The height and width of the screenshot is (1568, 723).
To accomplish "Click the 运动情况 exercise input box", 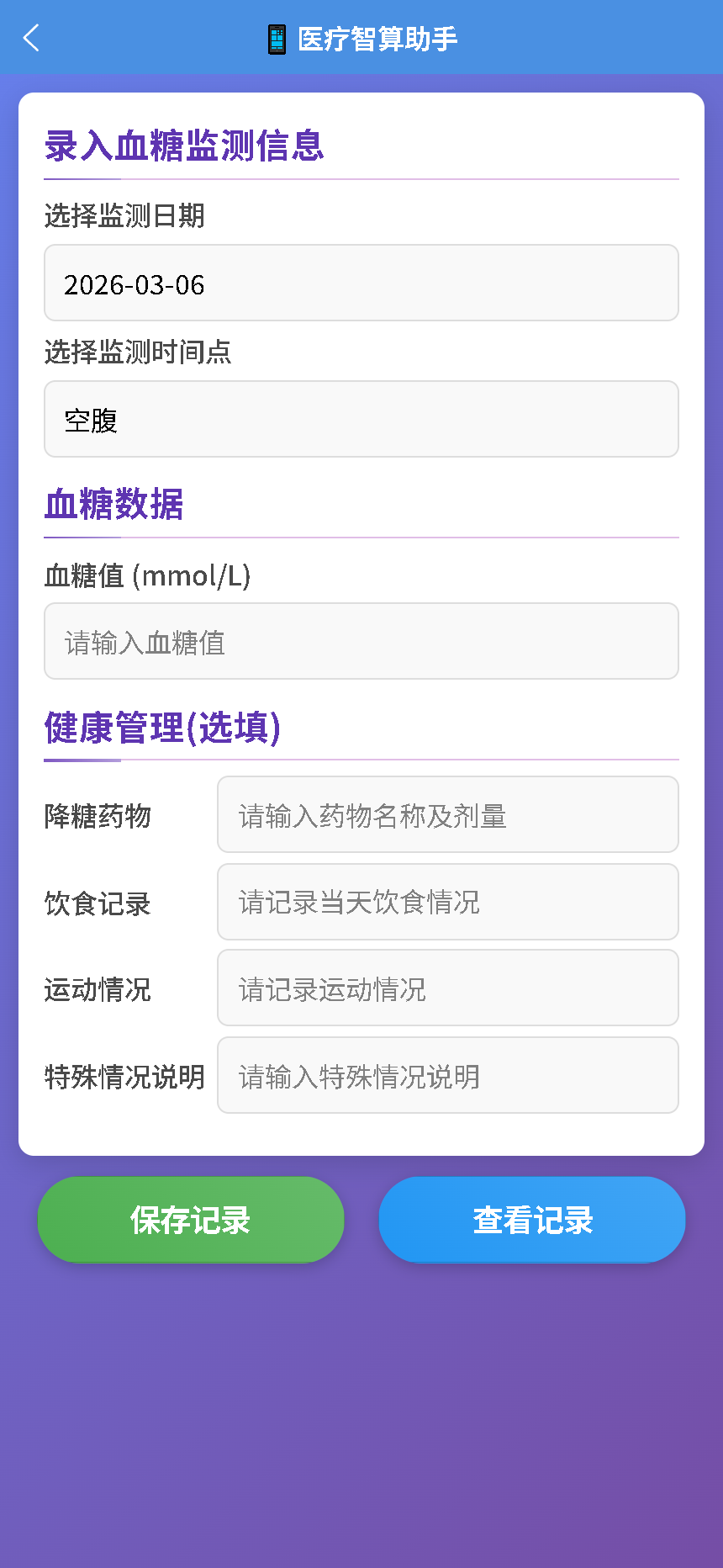I will [448, 988].
